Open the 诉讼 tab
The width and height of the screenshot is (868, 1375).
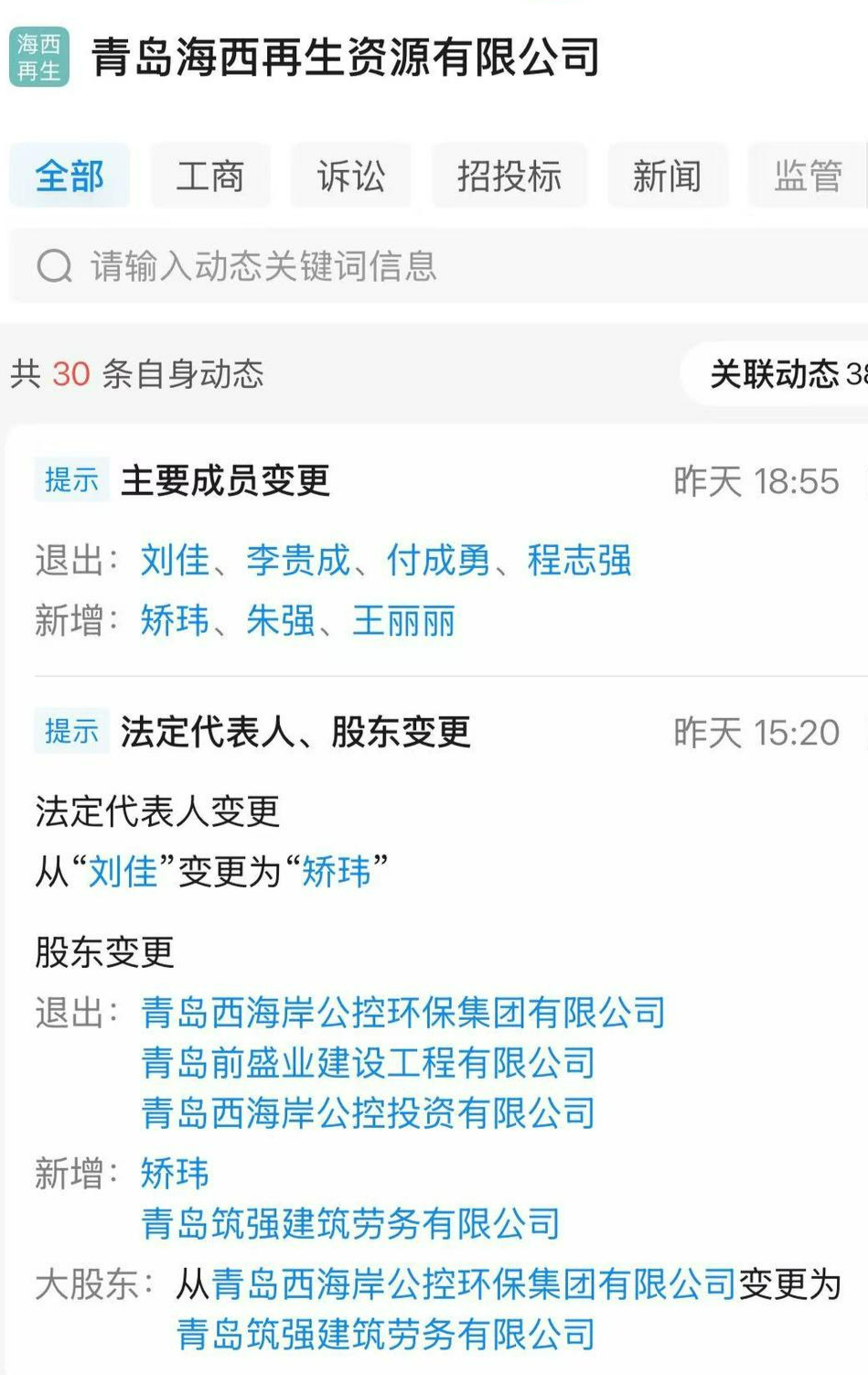coord(351,176)
